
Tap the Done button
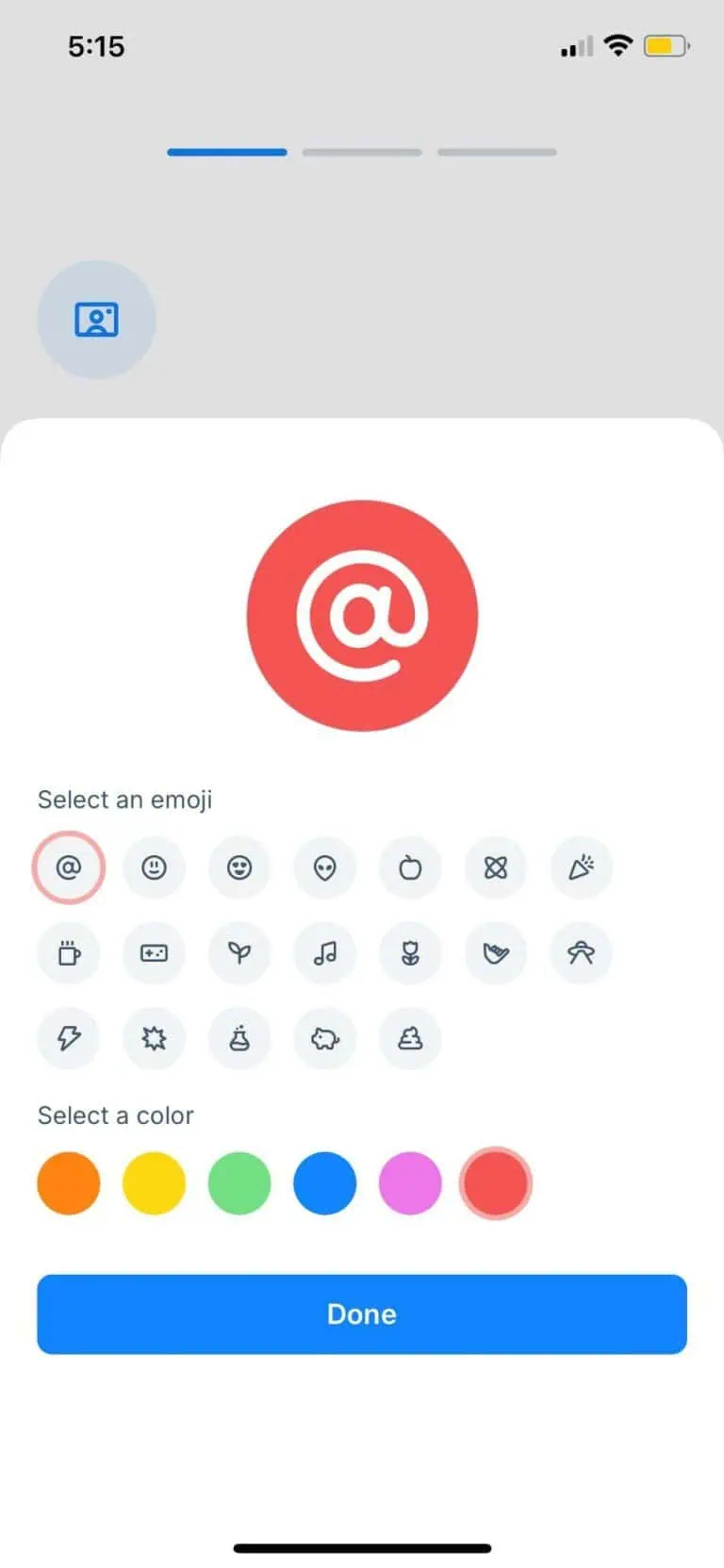point(362,1313)
